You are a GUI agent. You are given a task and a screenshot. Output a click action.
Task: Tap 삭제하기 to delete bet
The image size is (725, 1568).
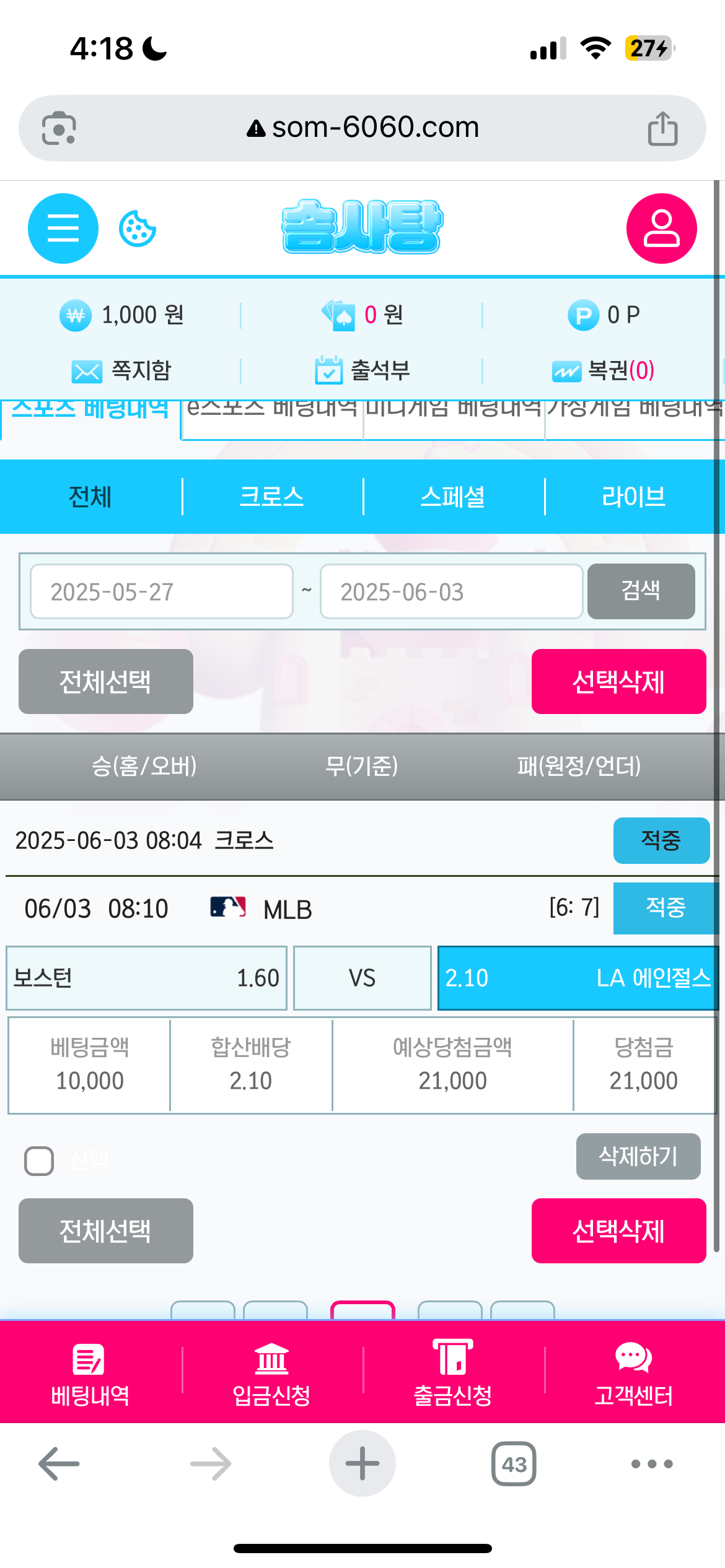point(638,1156)
